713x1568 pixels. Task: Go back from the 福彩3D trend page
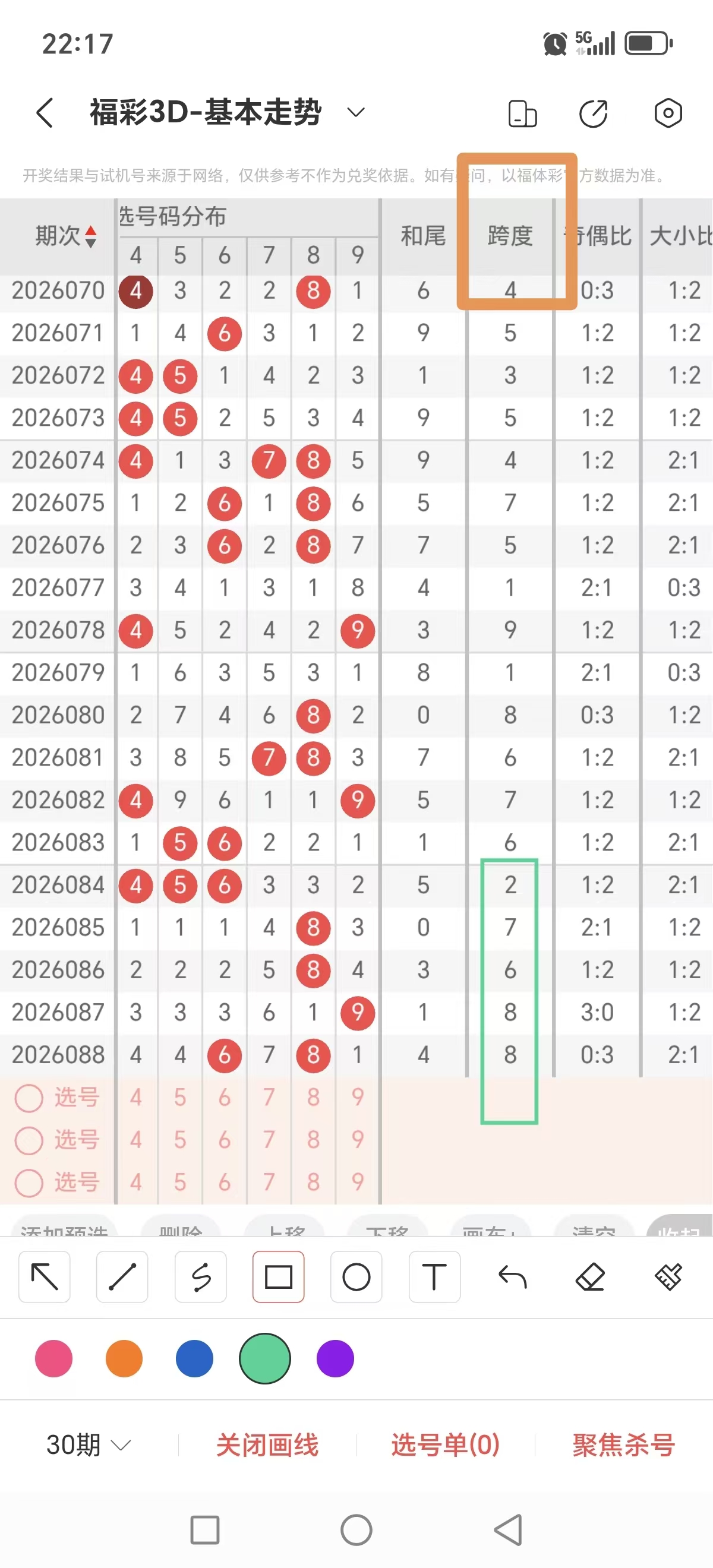pos(45,113)
